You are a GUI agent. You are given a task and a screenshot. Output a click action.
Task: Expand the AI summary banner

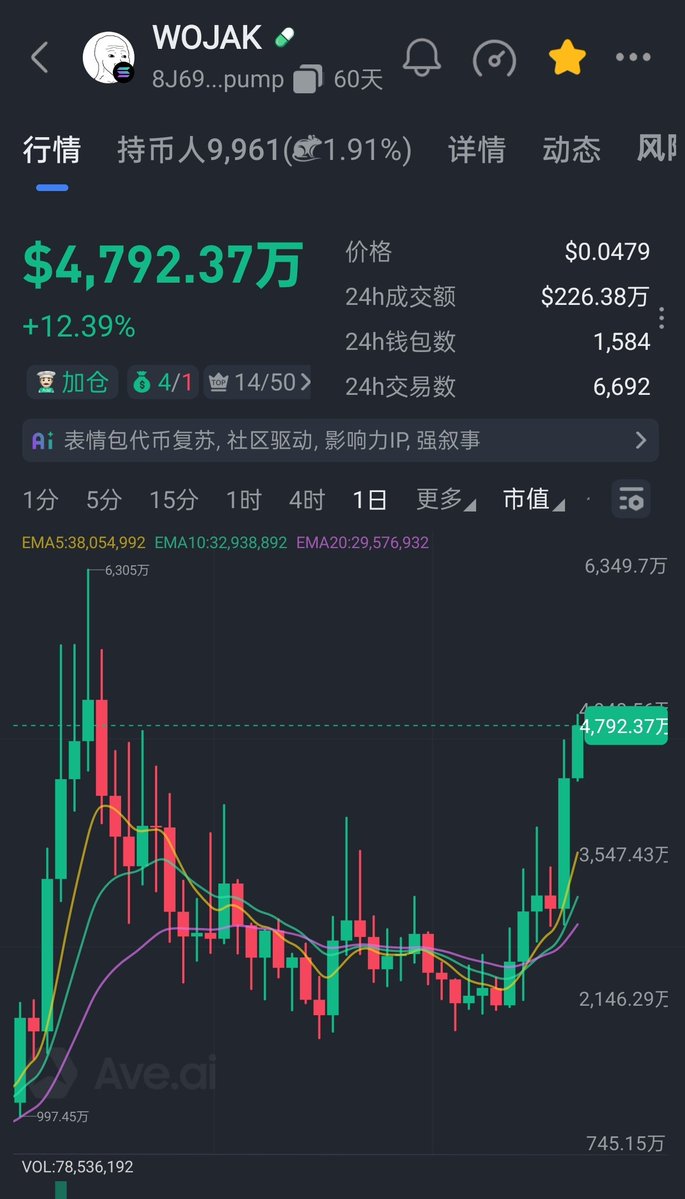340,440
